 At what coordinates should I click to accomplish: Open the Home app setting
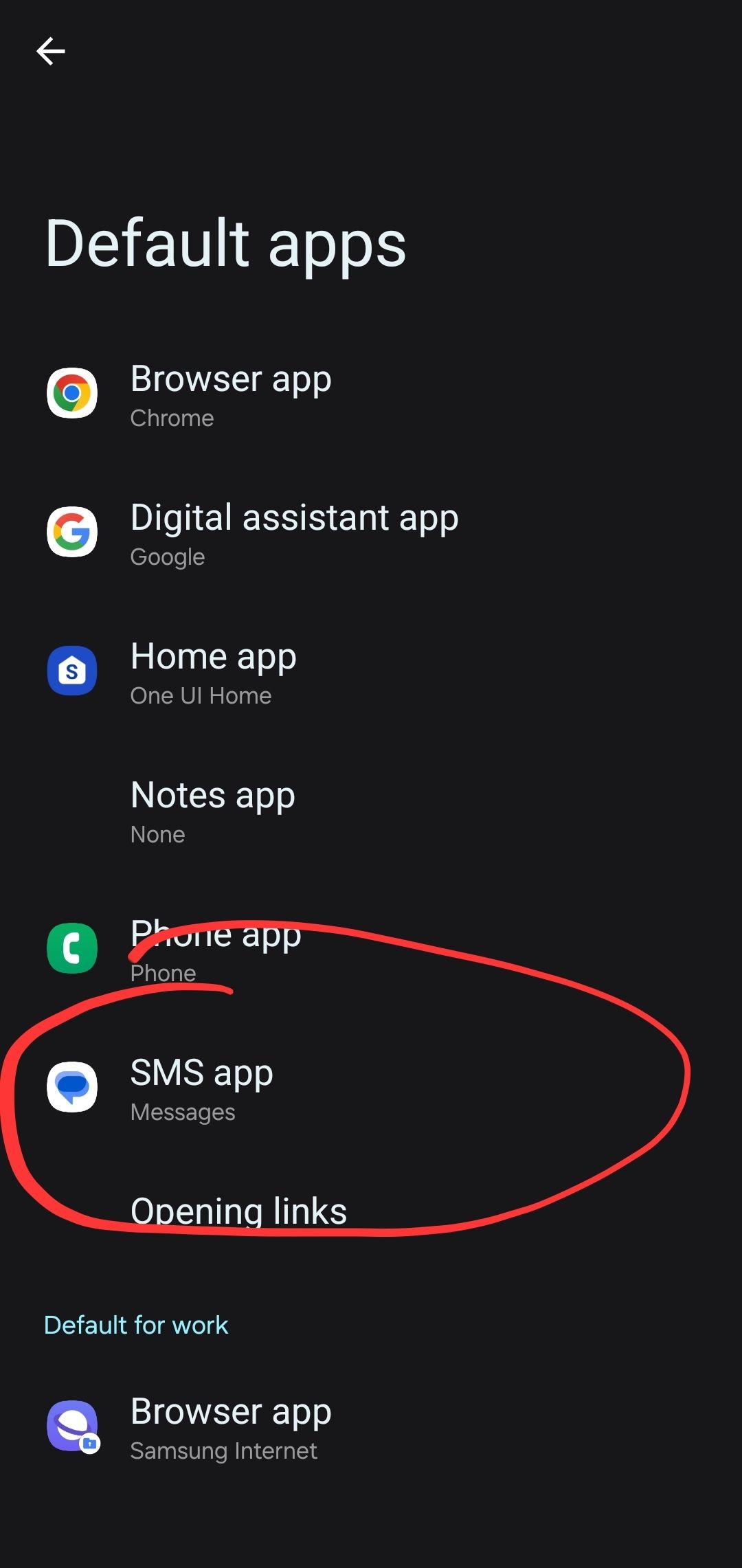click(x=371, y=672)
